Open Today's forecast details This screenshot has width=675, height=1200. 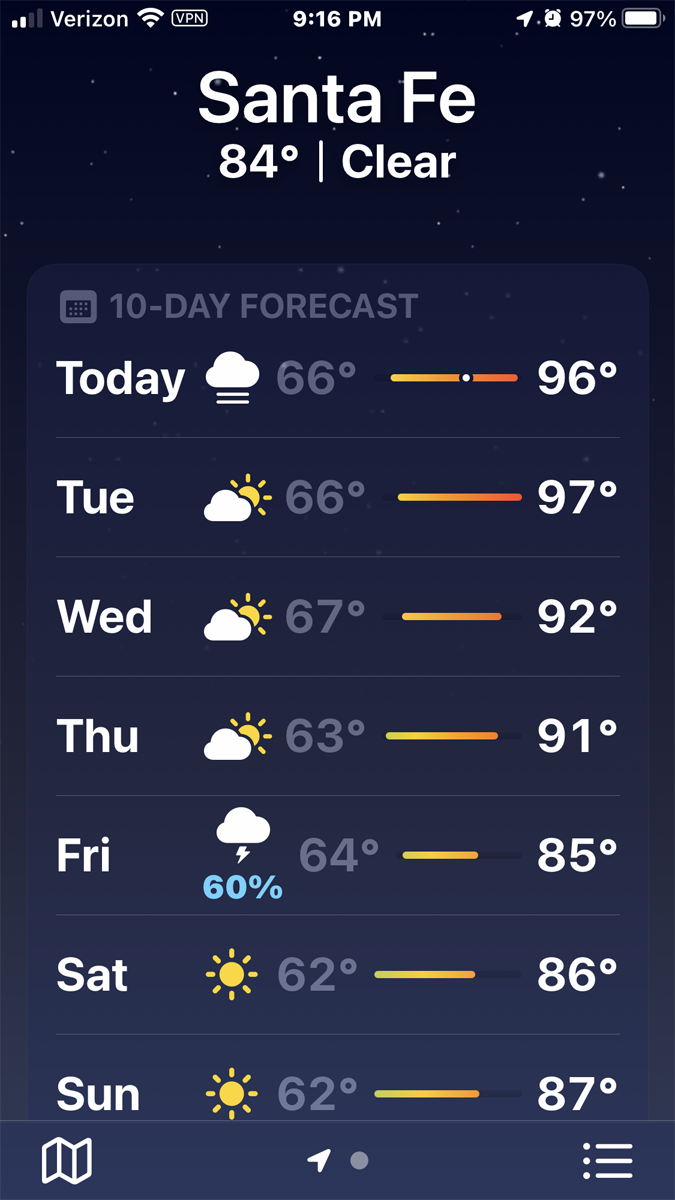(337, 378)
